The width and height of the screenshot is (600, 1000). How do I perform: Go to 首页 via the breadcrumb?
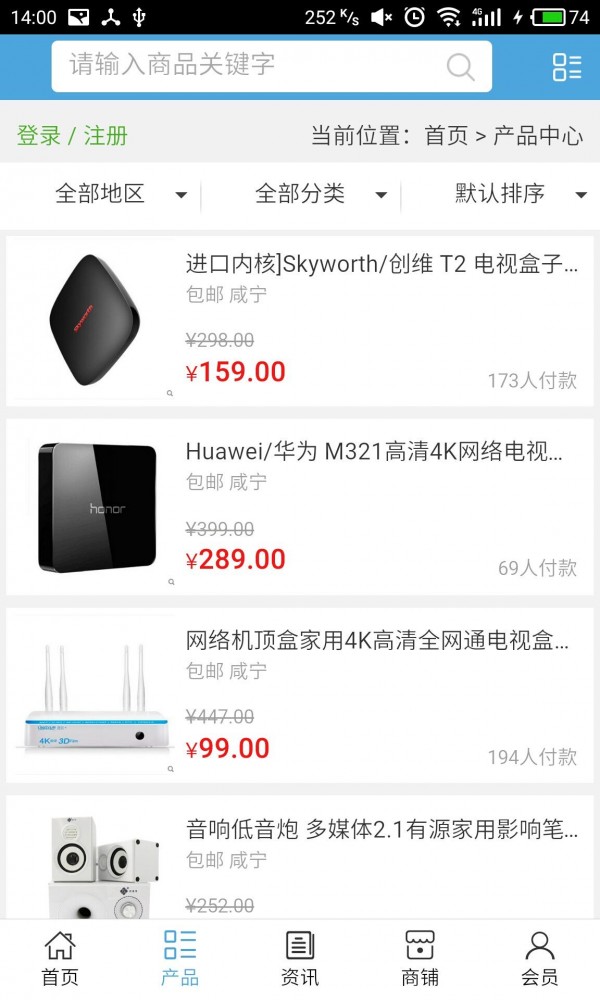coord(446,136)
